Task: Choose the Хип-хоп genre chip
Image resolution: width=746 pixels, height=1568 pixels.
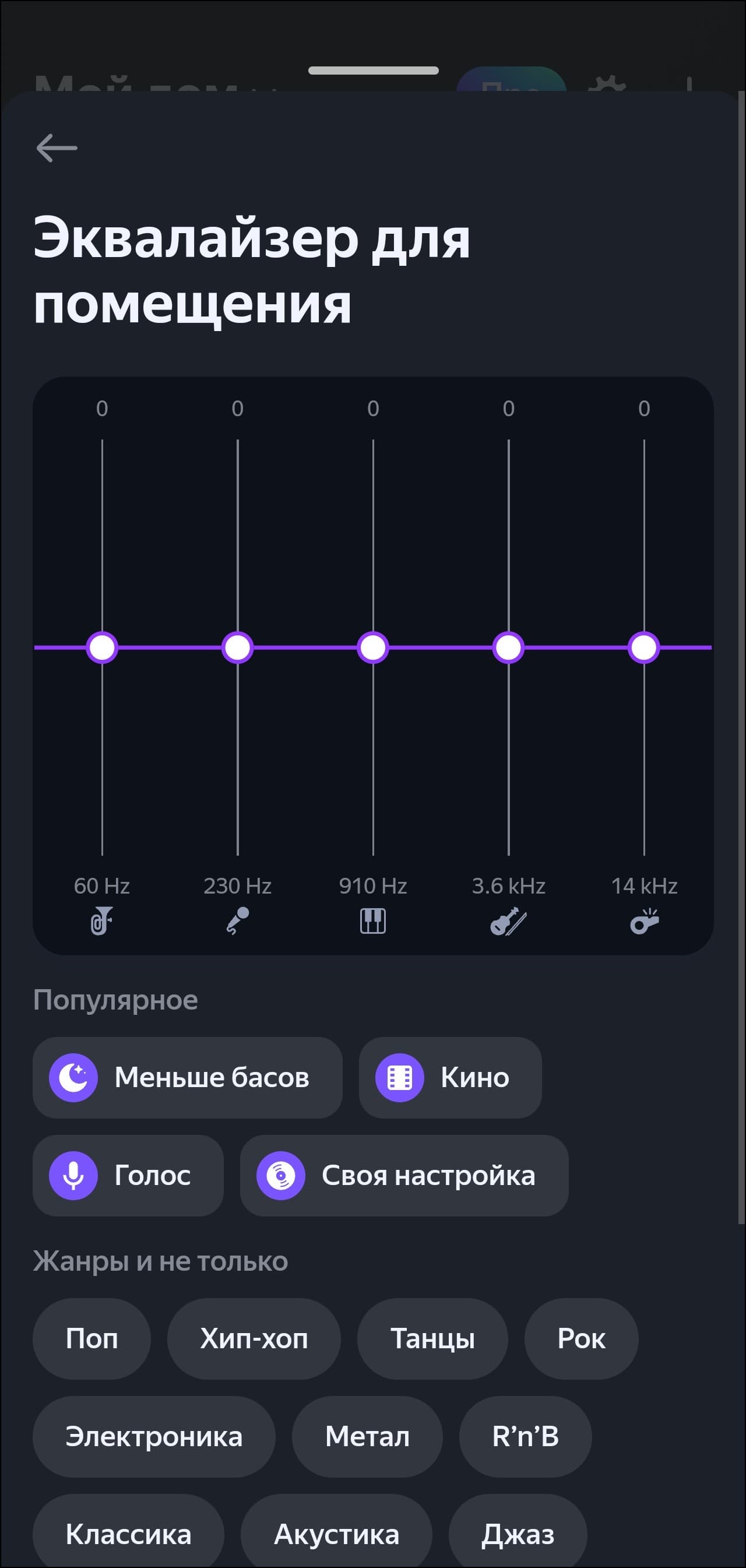Action: coord(254,1338)
